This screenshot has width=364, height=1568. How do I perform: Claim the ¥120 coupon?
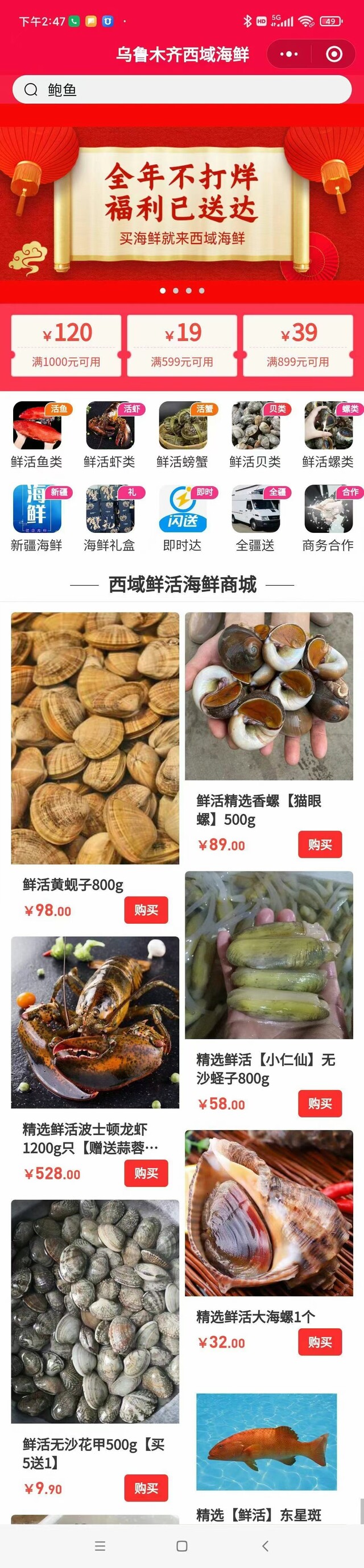(x=66, y=346)
